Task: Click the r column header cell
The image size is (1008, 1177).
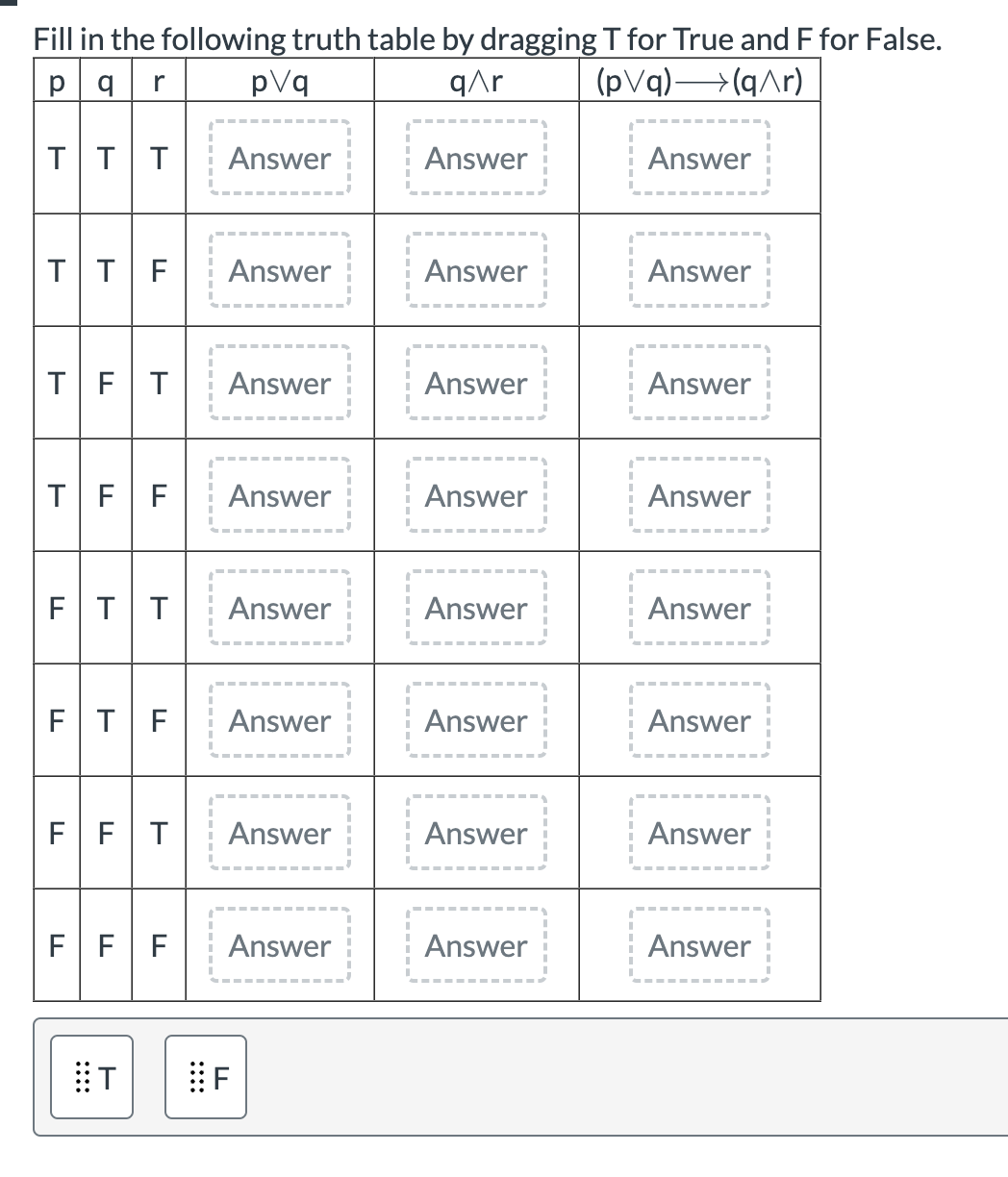Action: tap(158, 82)
